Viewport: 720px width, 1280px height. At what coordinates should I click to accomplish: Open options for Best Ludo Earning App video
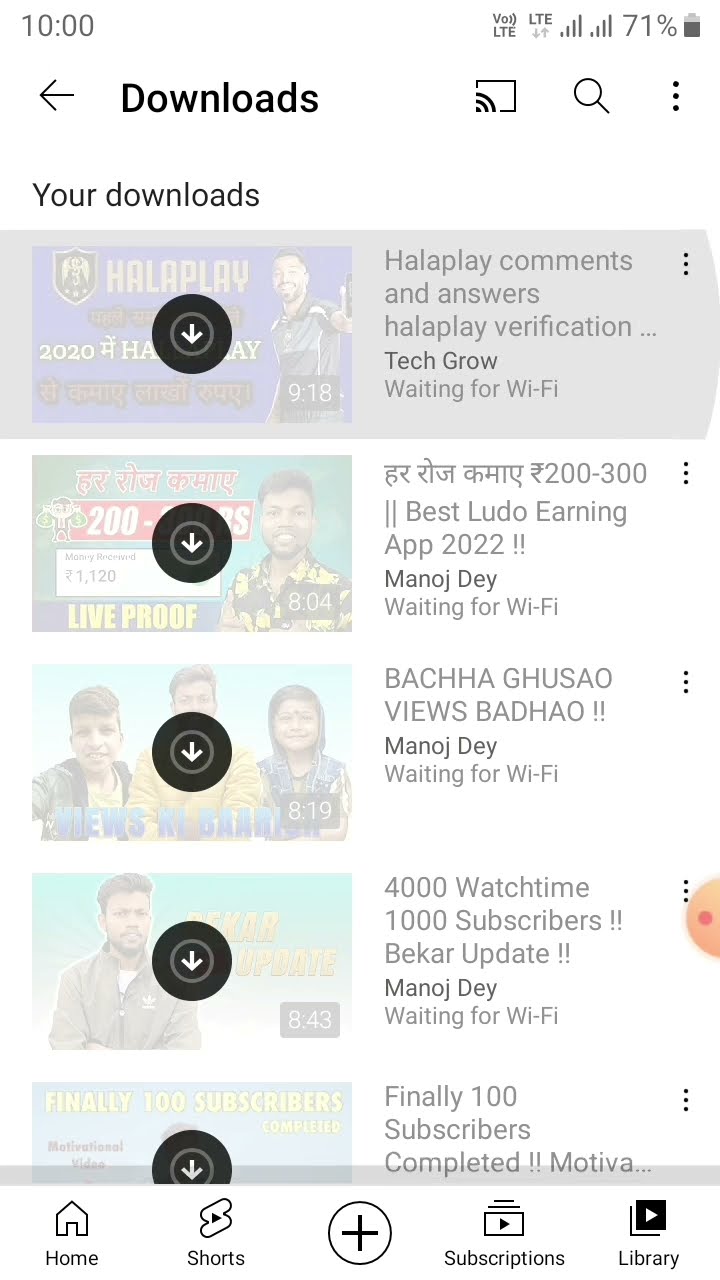tap(685, 473)
